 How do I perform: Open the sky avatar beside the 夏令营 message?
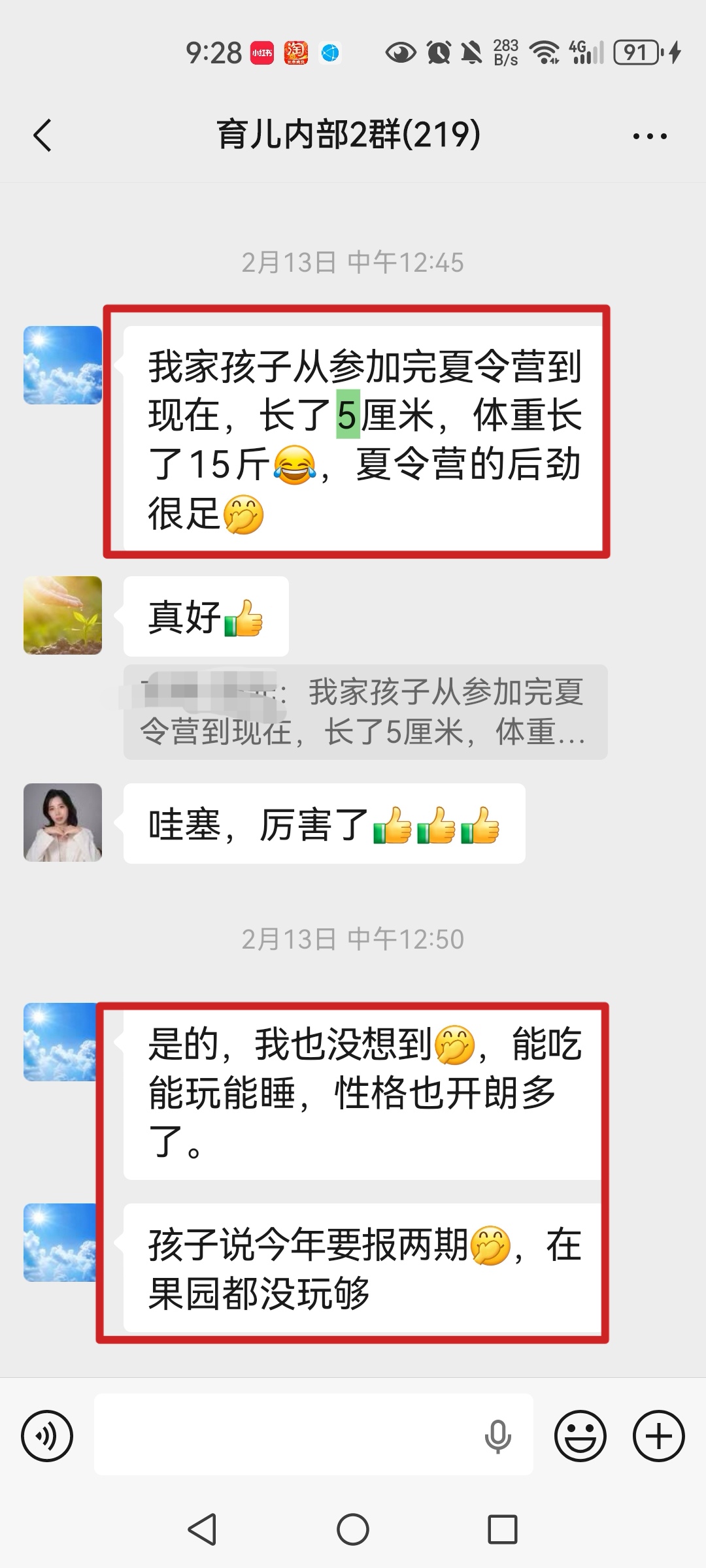(63, 365)
